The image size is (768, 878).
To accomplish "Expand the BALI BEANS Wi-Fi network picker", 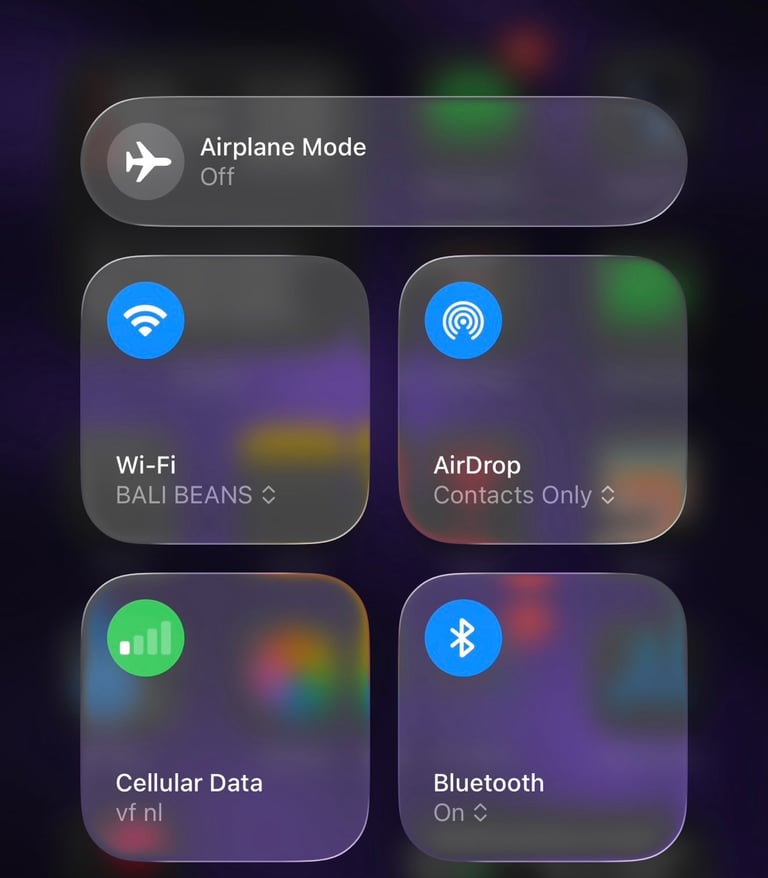I will tap(196, 494).
